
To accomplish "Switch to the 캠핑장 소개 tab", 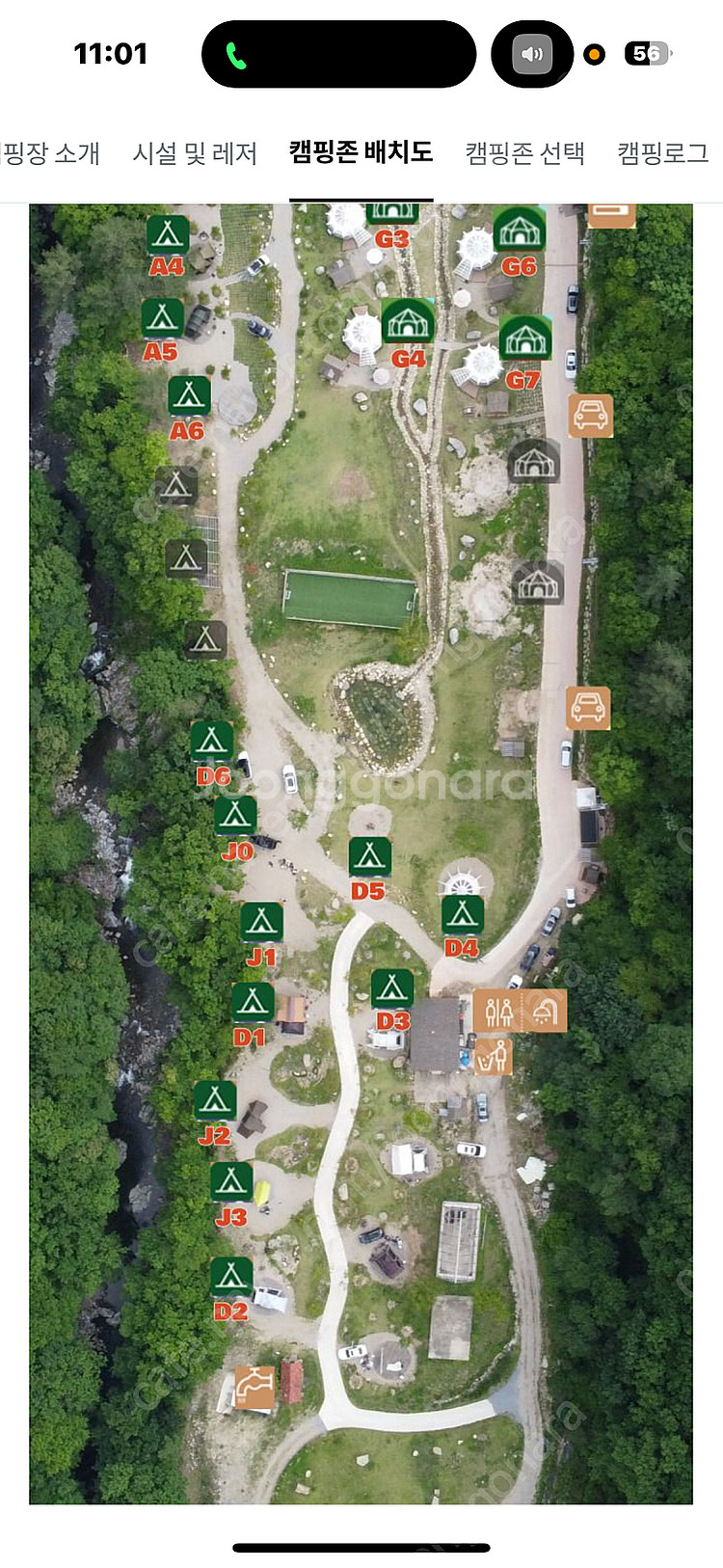I will (x=50, y=153).
